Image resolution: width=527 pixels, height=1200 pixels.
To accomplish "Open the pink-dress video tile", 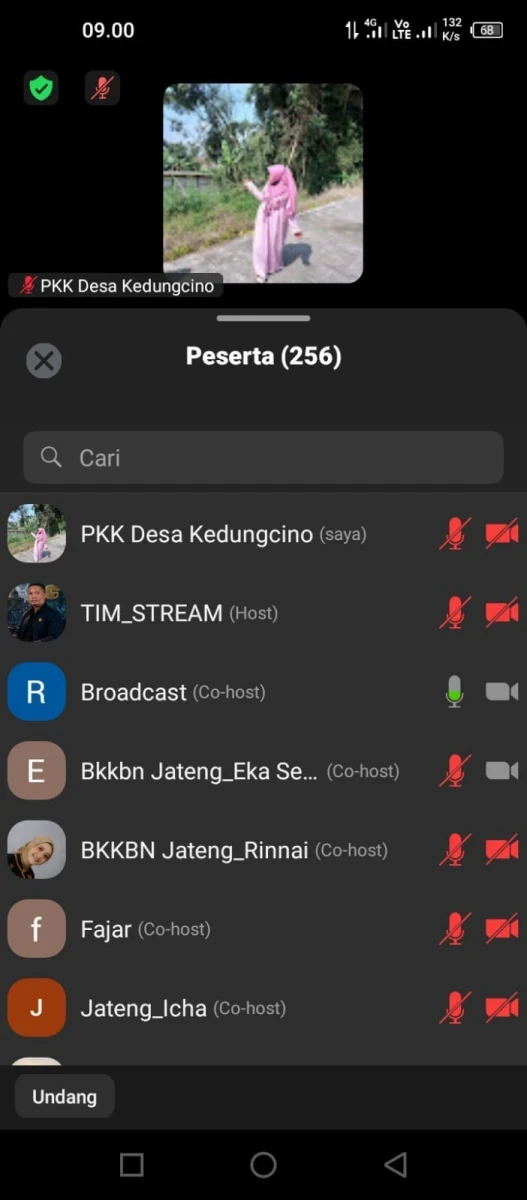I will pyautogui.click(x=263, y=184).
